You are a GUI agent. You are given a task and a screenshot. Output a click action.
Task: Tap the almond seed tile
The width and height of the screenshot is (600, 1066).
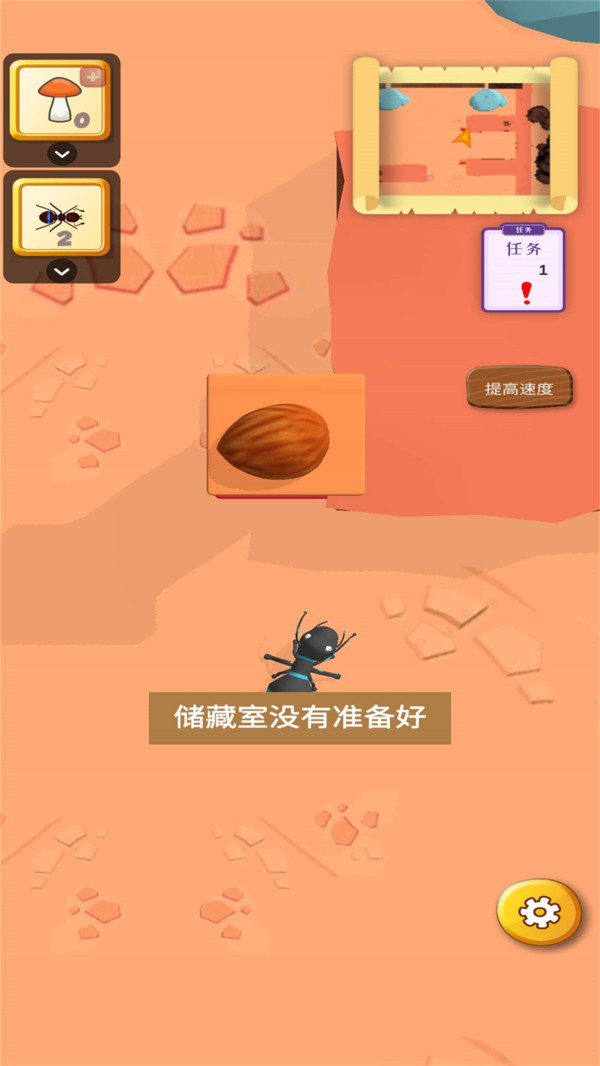285,435
